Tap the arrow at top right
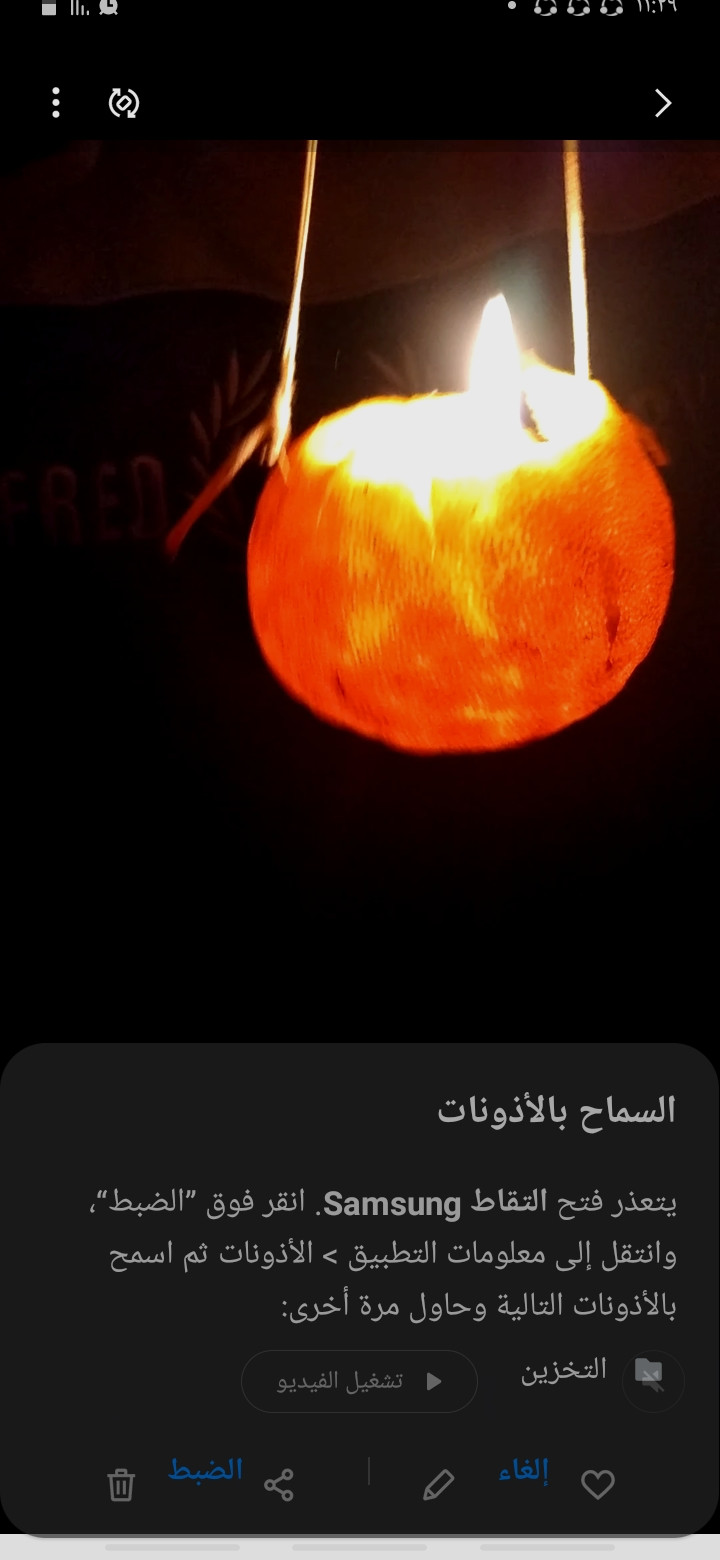This screenshot has height=1560, width=720. point(662,103)
